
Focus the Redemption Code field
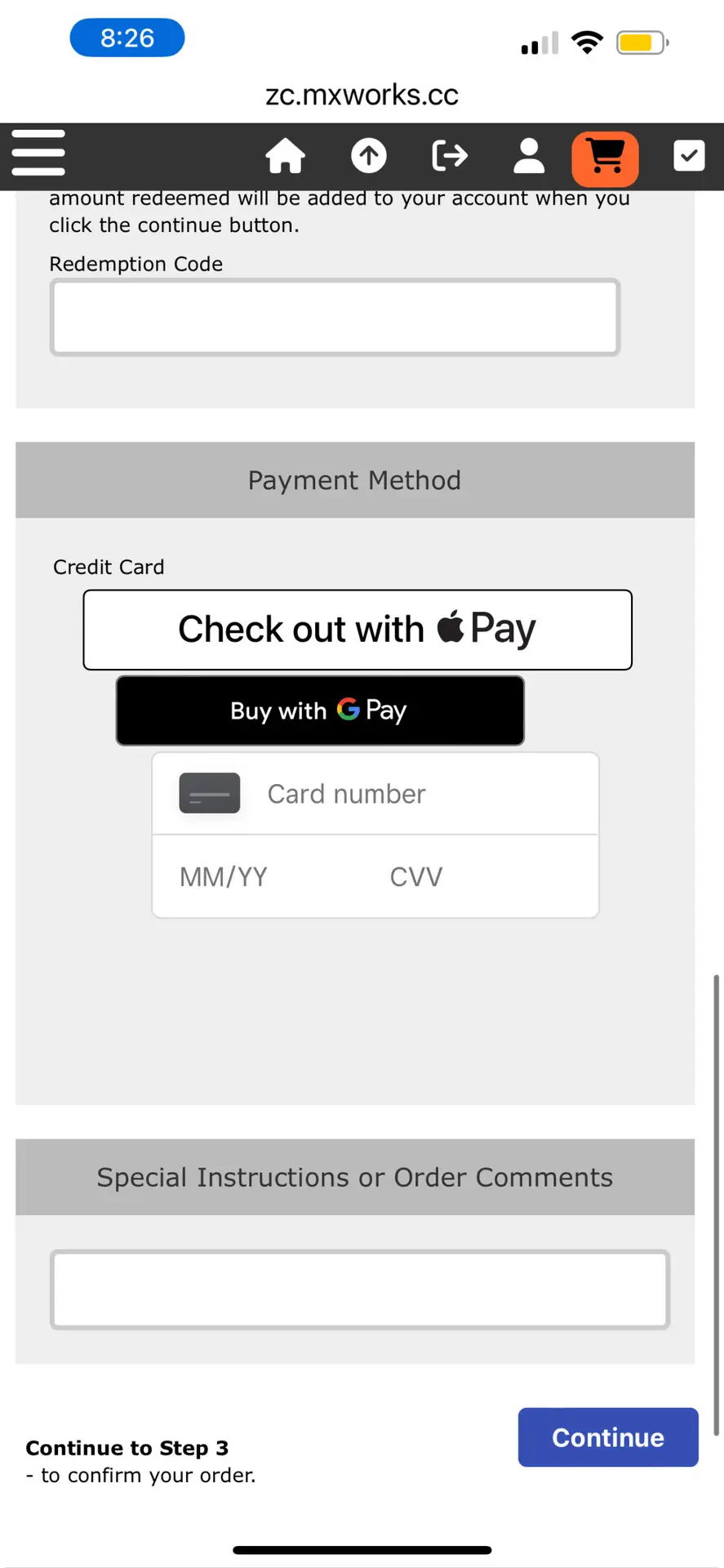(x=335, y=317)
